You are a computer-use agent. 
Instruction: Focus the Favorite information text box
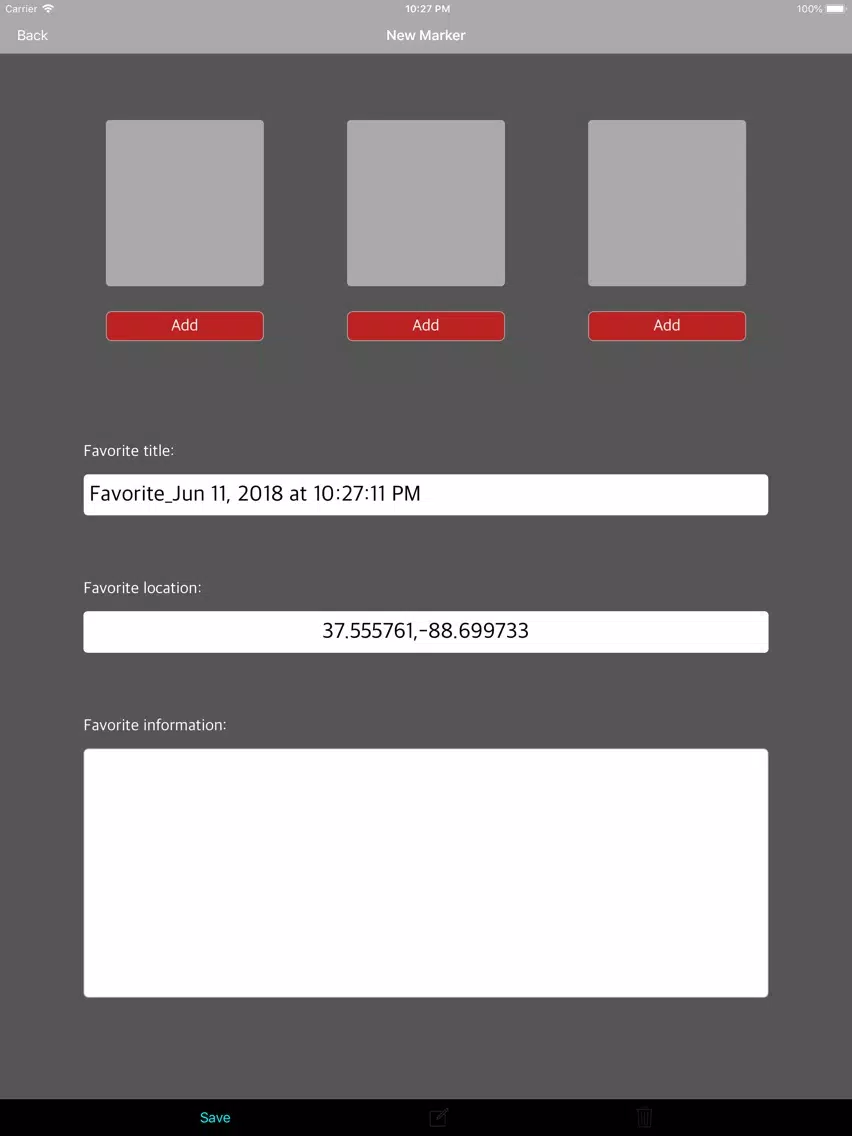[x=426, y=872]
